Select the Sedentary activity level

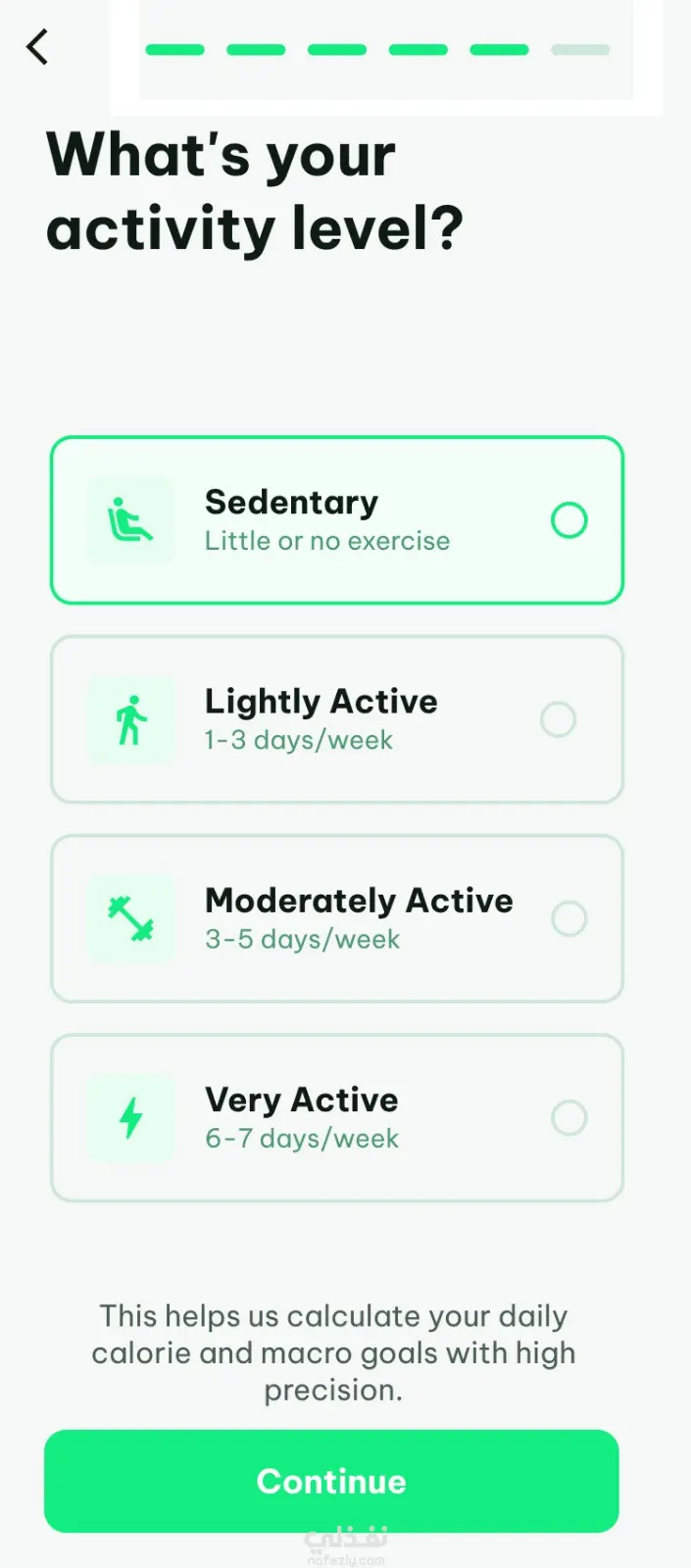point(336,520)
